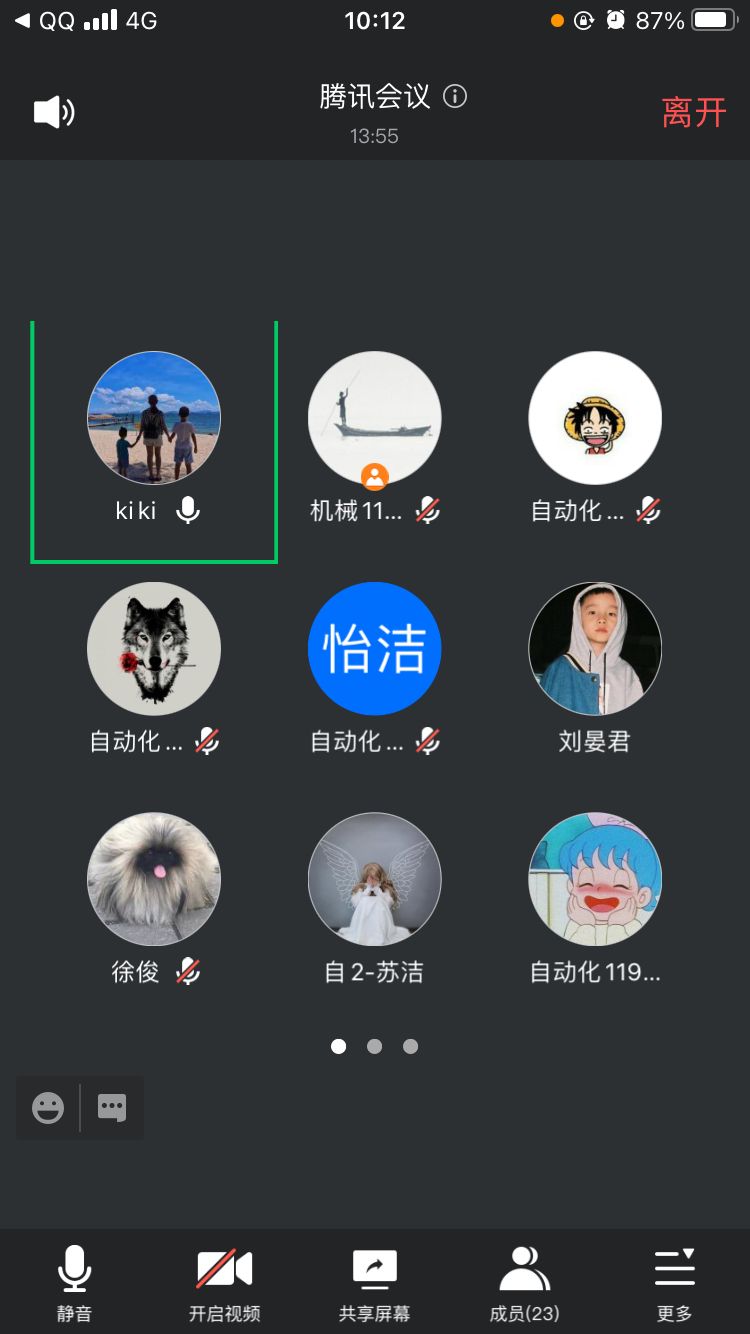Image resolution: width=750 pixels, height=1334 pixels.
Task: Start screen sharing with 共享屏幕
Action: pyautogui.click(x=374, y=1282)
